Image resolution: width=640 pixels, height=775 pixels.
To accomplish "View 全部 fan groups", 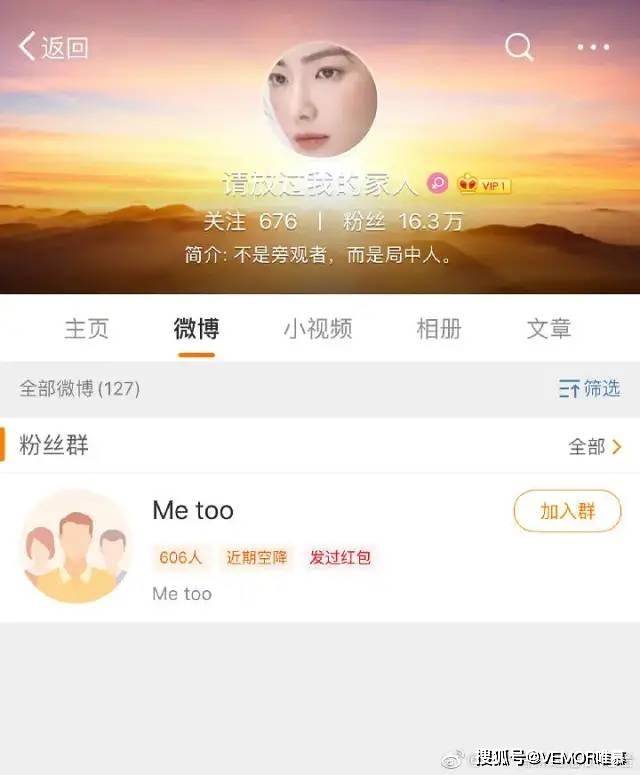I will tap(595, 447).
